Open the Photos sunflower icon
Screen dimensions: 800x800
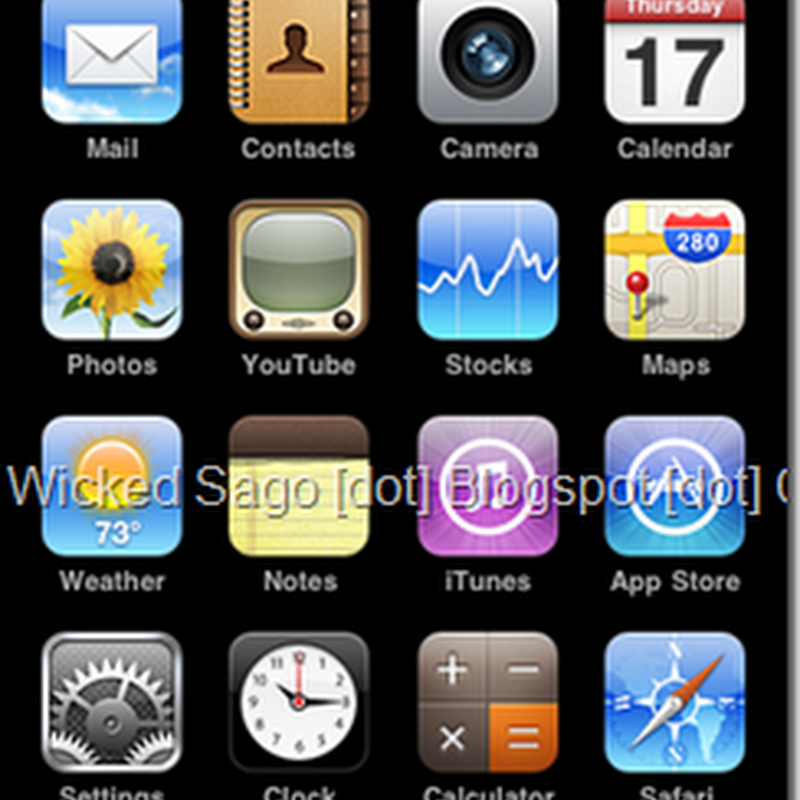(112, 270)
